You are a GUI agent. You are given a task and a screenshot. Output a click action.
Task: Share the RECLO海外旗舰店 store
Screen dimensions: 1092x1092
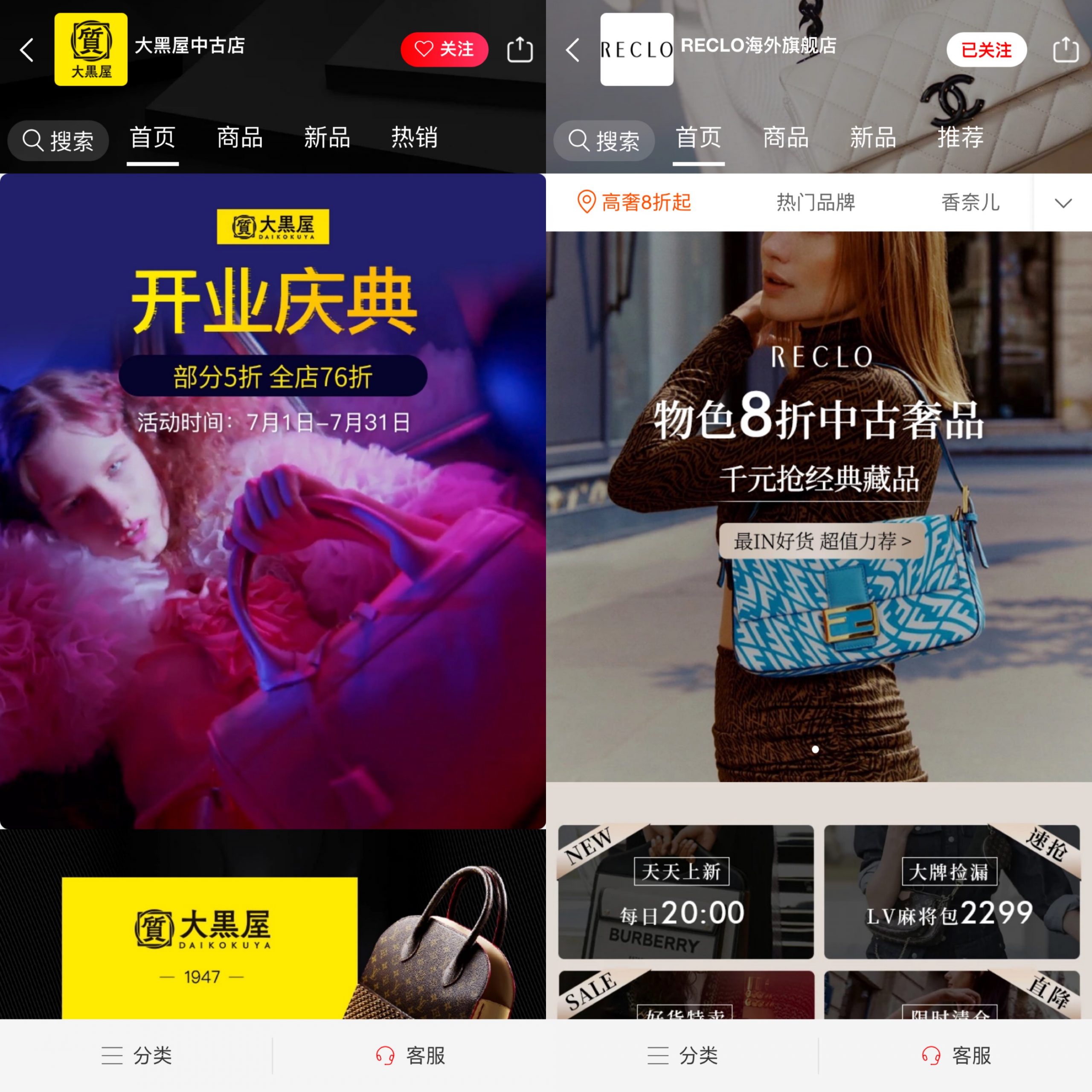pos(1066,50)
